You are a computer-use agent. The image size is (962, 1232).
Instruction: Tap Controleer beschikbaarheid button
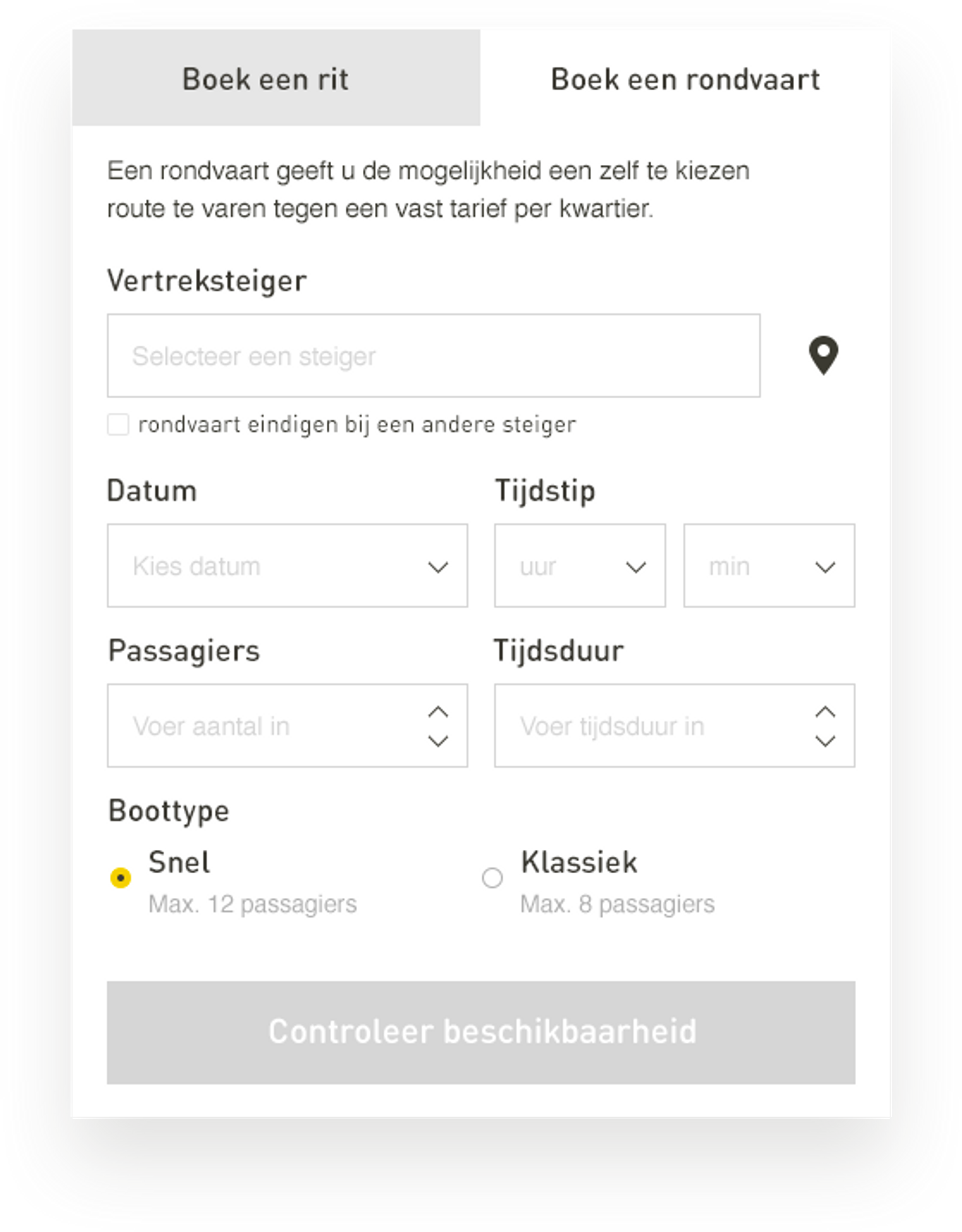click(480, 1032)
